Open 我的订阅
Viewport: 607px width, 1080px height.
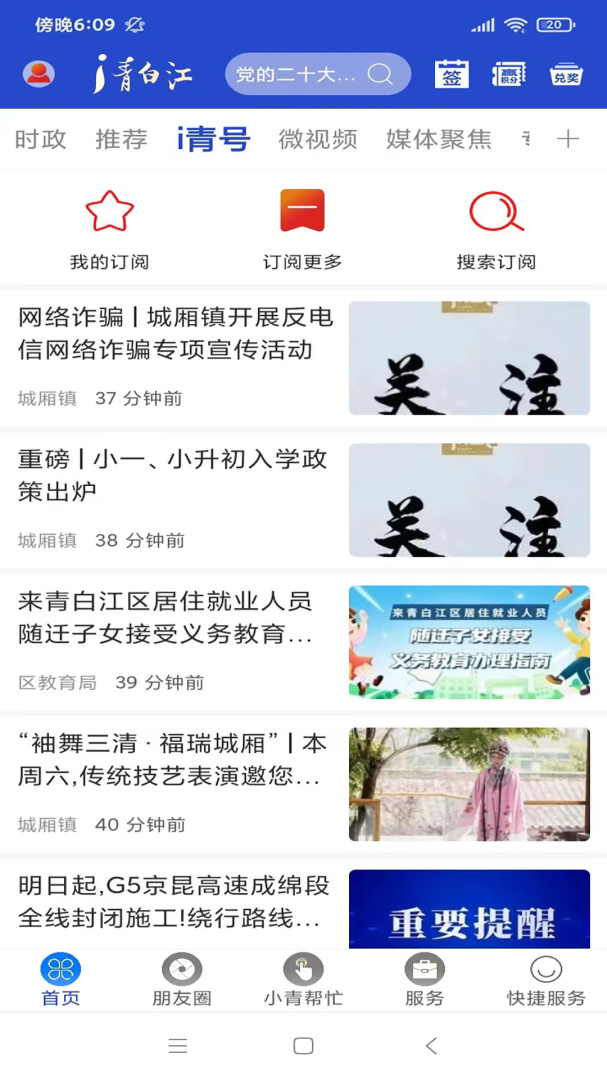[109, 230]
